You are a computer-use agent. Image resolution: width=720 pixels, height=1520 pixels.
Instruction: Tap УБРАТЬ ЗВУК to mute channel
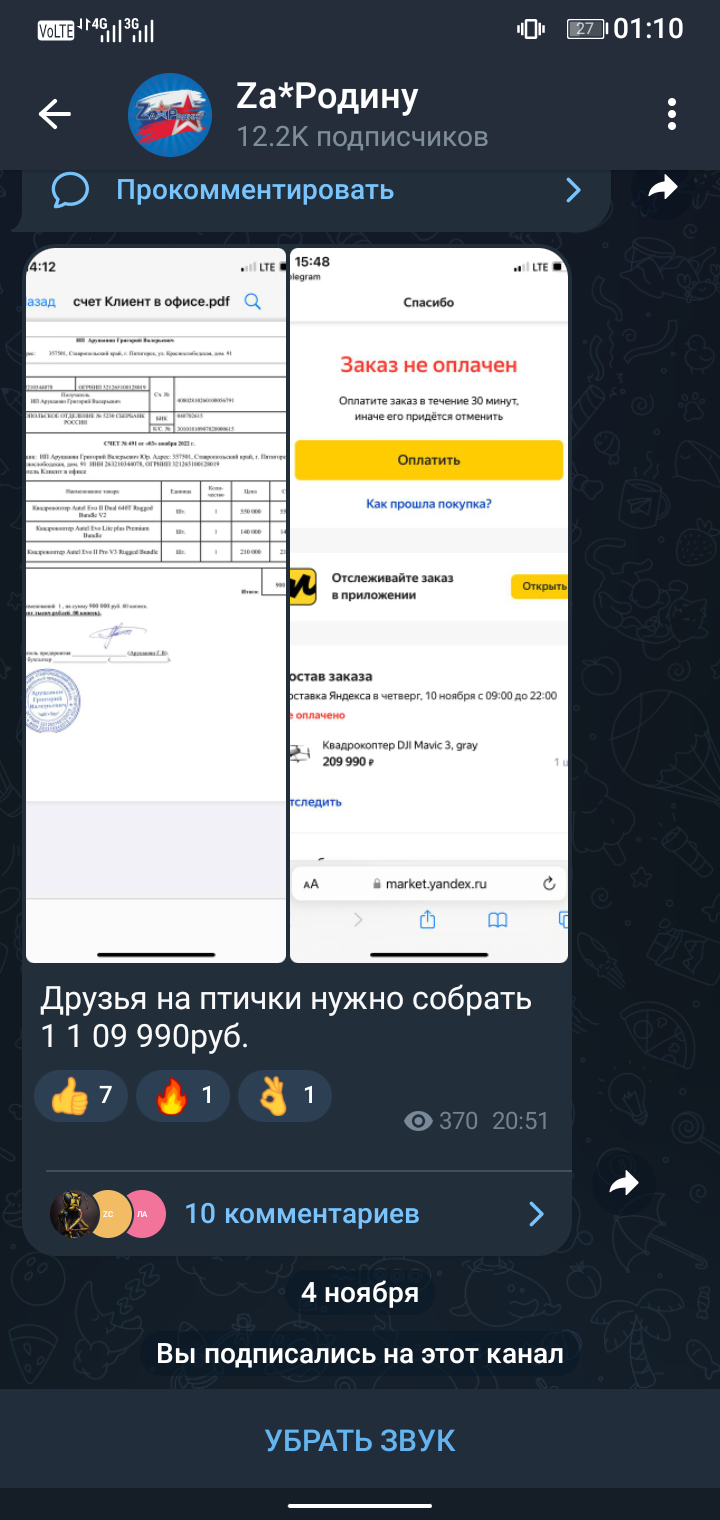[360, 1440]
